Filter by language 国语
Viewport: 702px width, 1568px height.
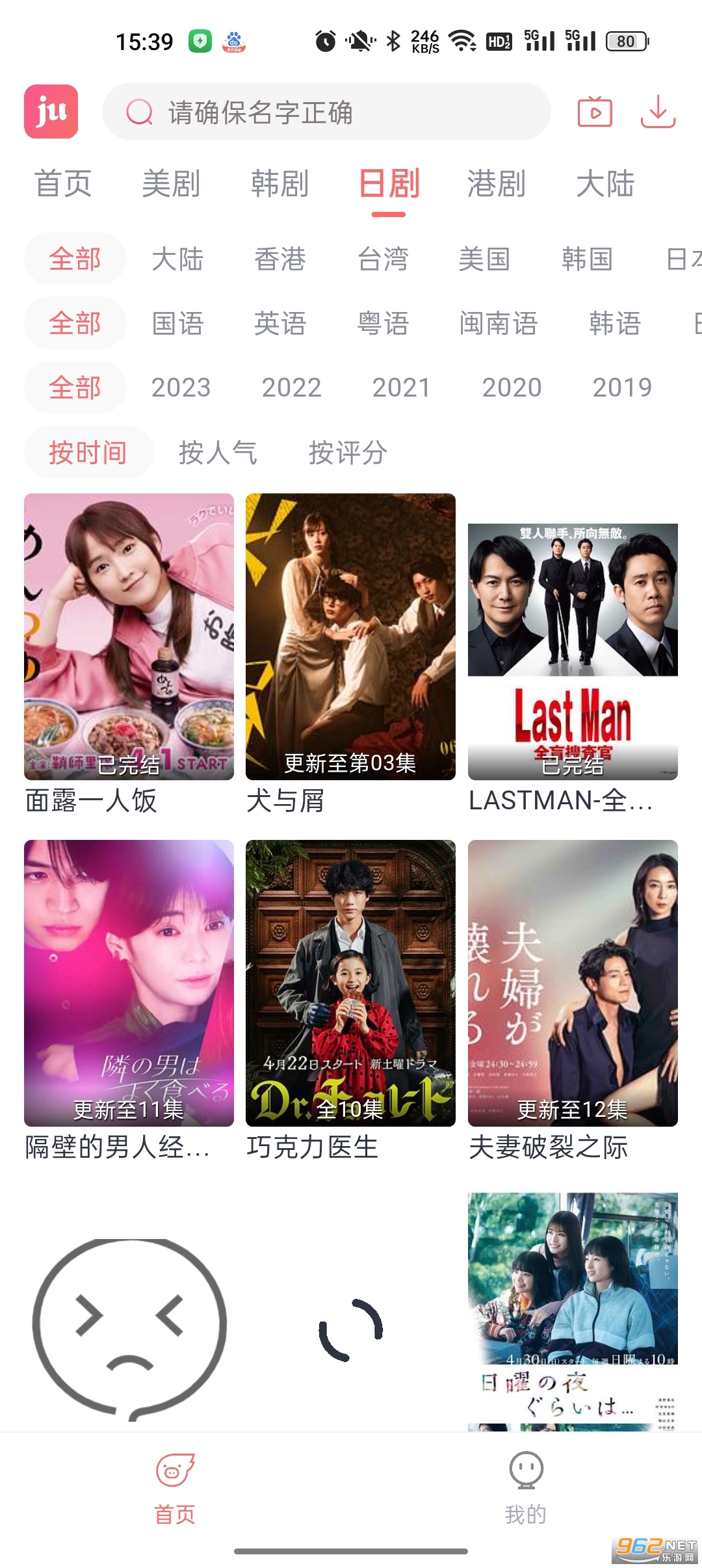[x=177, y=323]
